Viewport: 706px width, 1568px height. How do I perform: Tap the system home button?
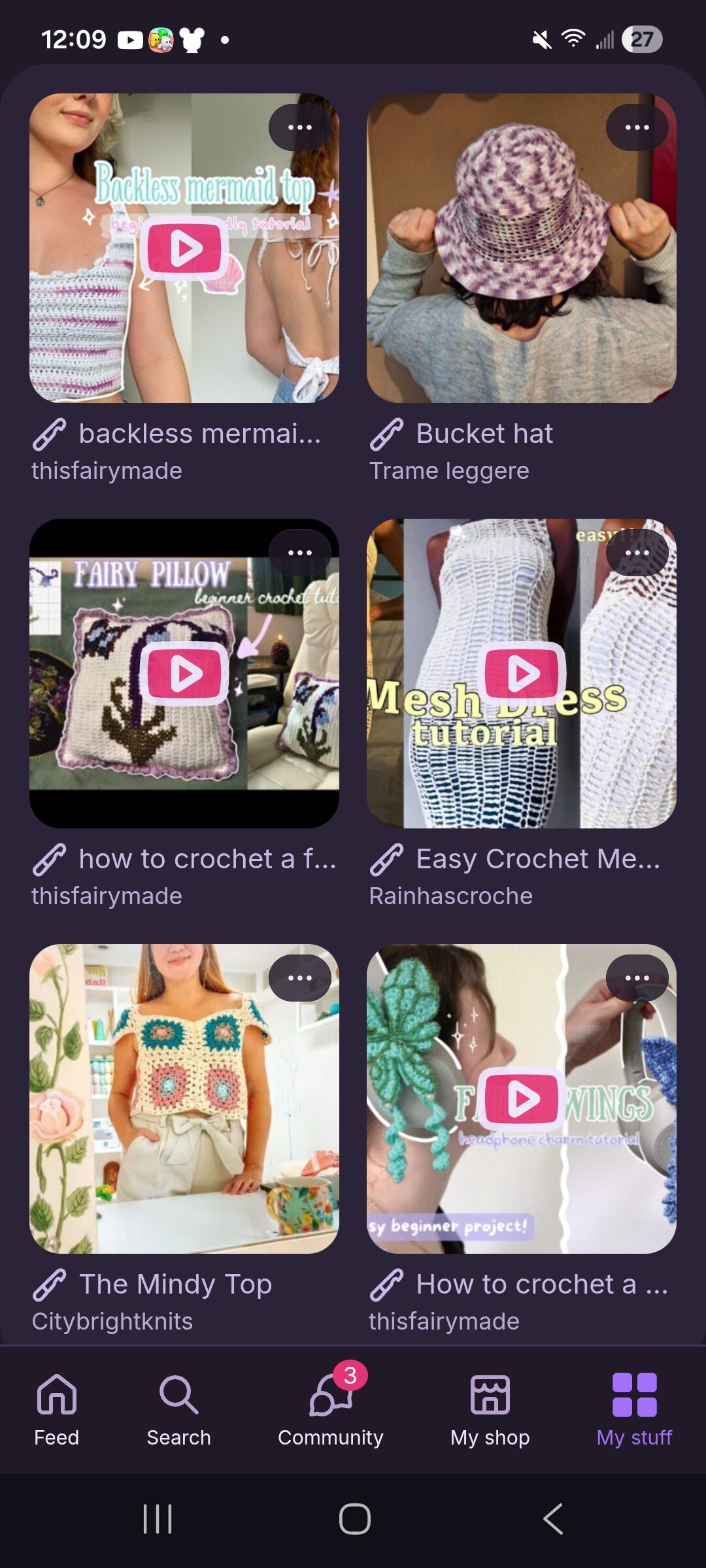click(x=354, y=1518)
